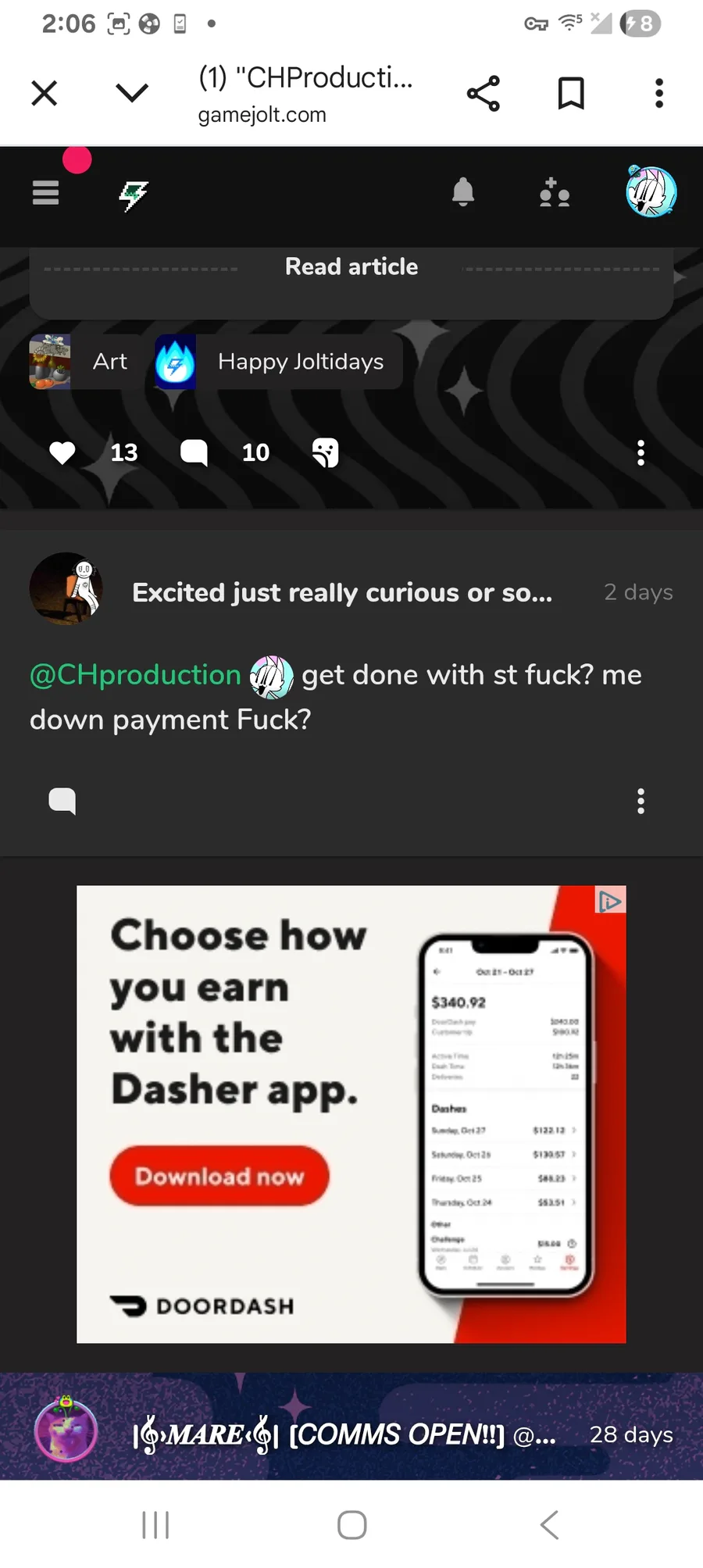The image size is (703, 1568).
Task: Reply to the Excited just really curious comment
Action: [62, 801]
